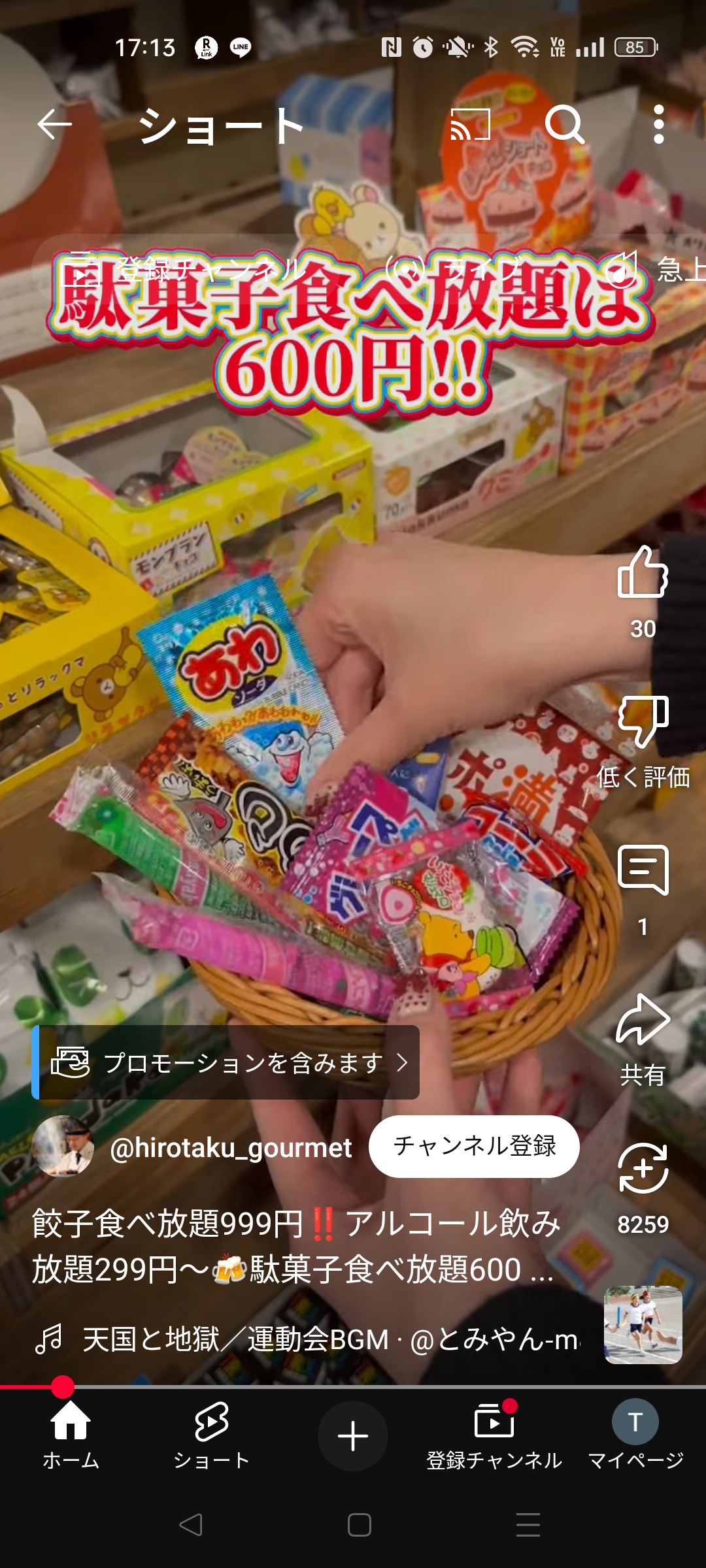Open the @hirotaku_gourmet channel

point(230,1148)
